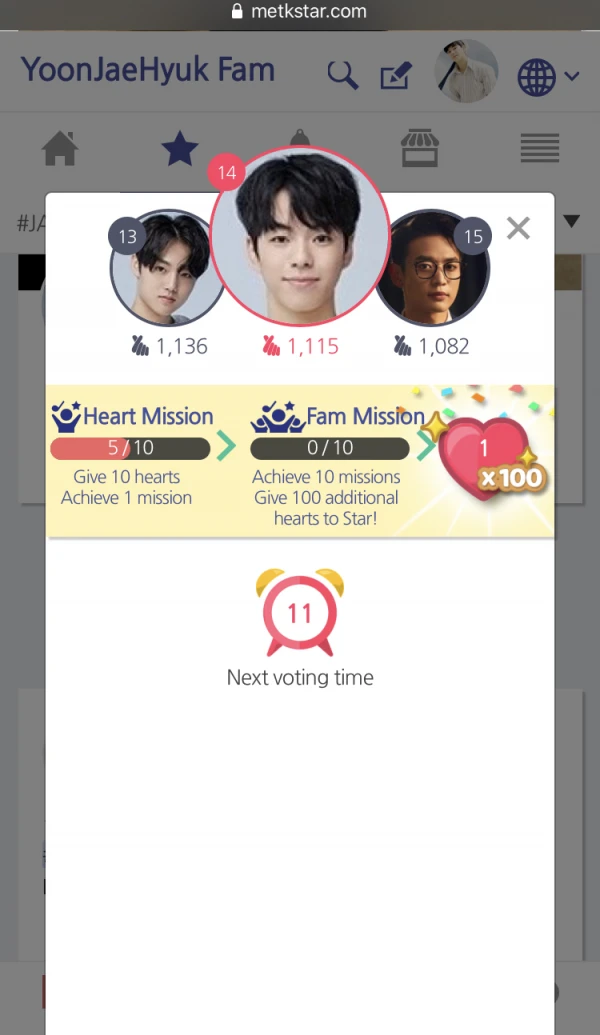The width and height of the screenshot is (600, 1035).
Task: Expand the language globe dropdown
Action: (x=548, y=76)
